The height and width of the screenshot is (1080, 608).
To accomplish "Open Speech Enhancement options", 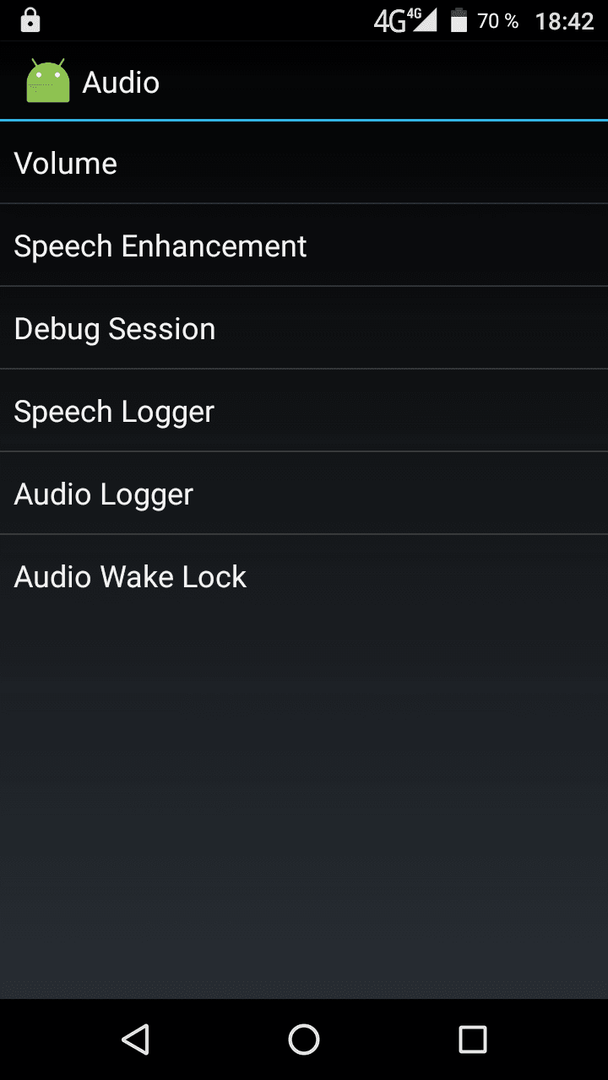I will 304,245.
